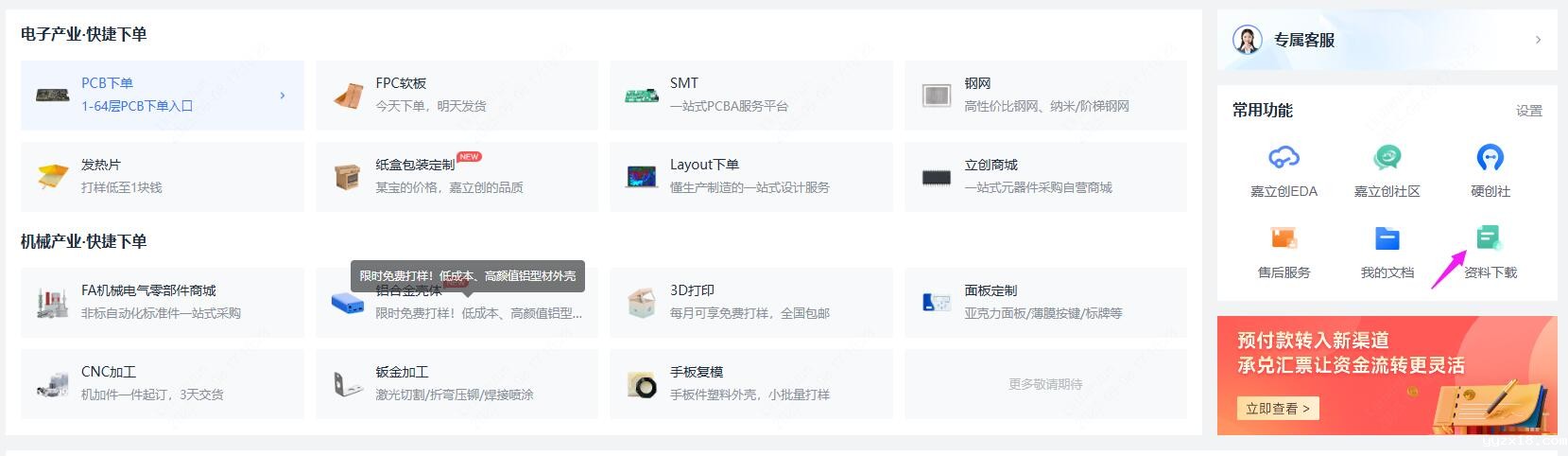Tap the 钣金加工 card

[x=457, y=383]
